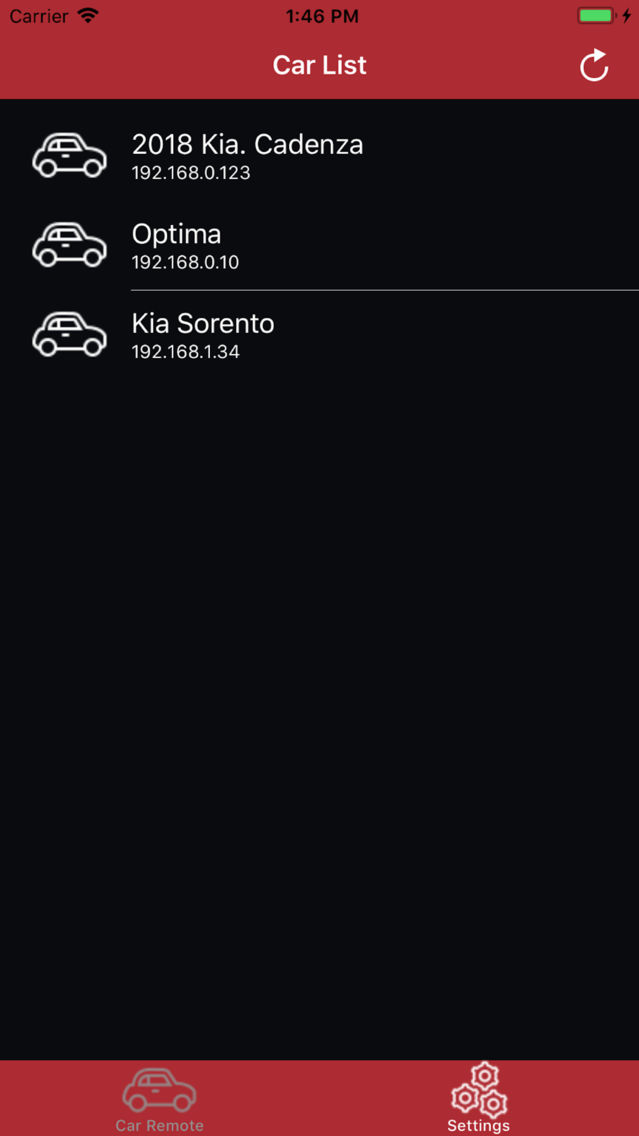
Task: Go to the Settings tab
Action: tap(478, 1098)
